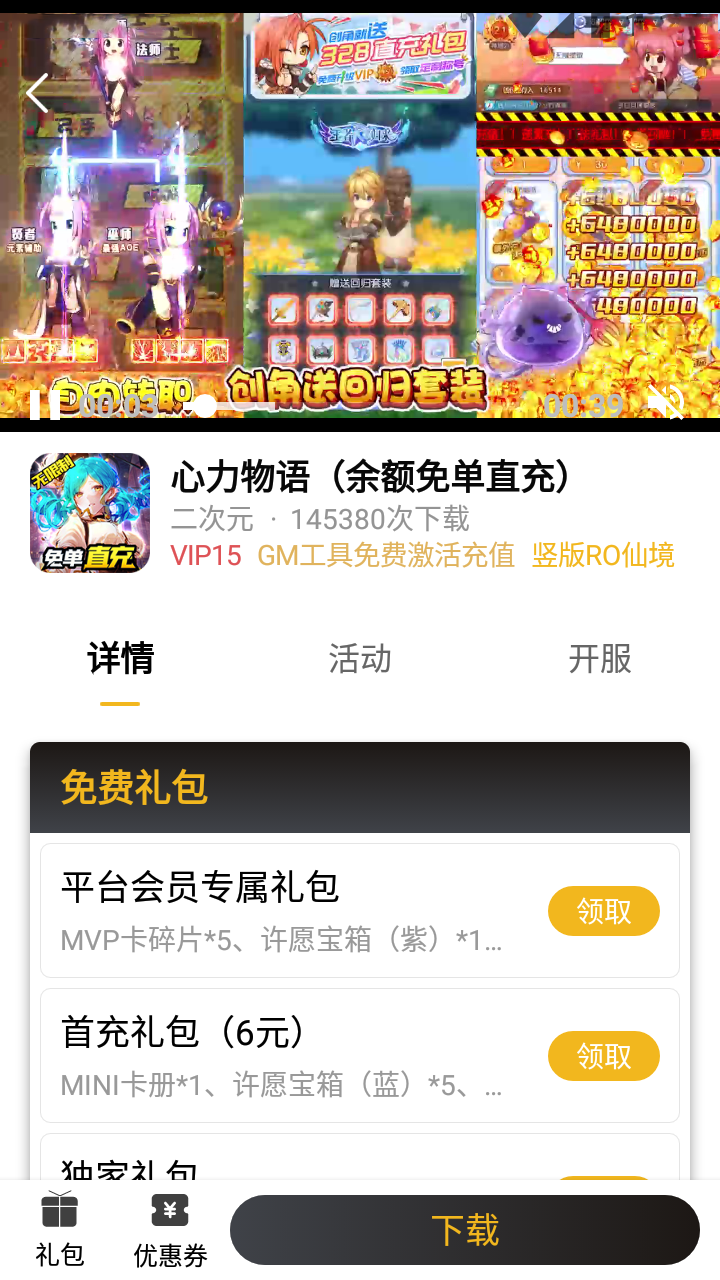Switch to the 开服 tab
Image resolution: width=720 pixels, height=1280 pixels.
click(x=600, y=659)
